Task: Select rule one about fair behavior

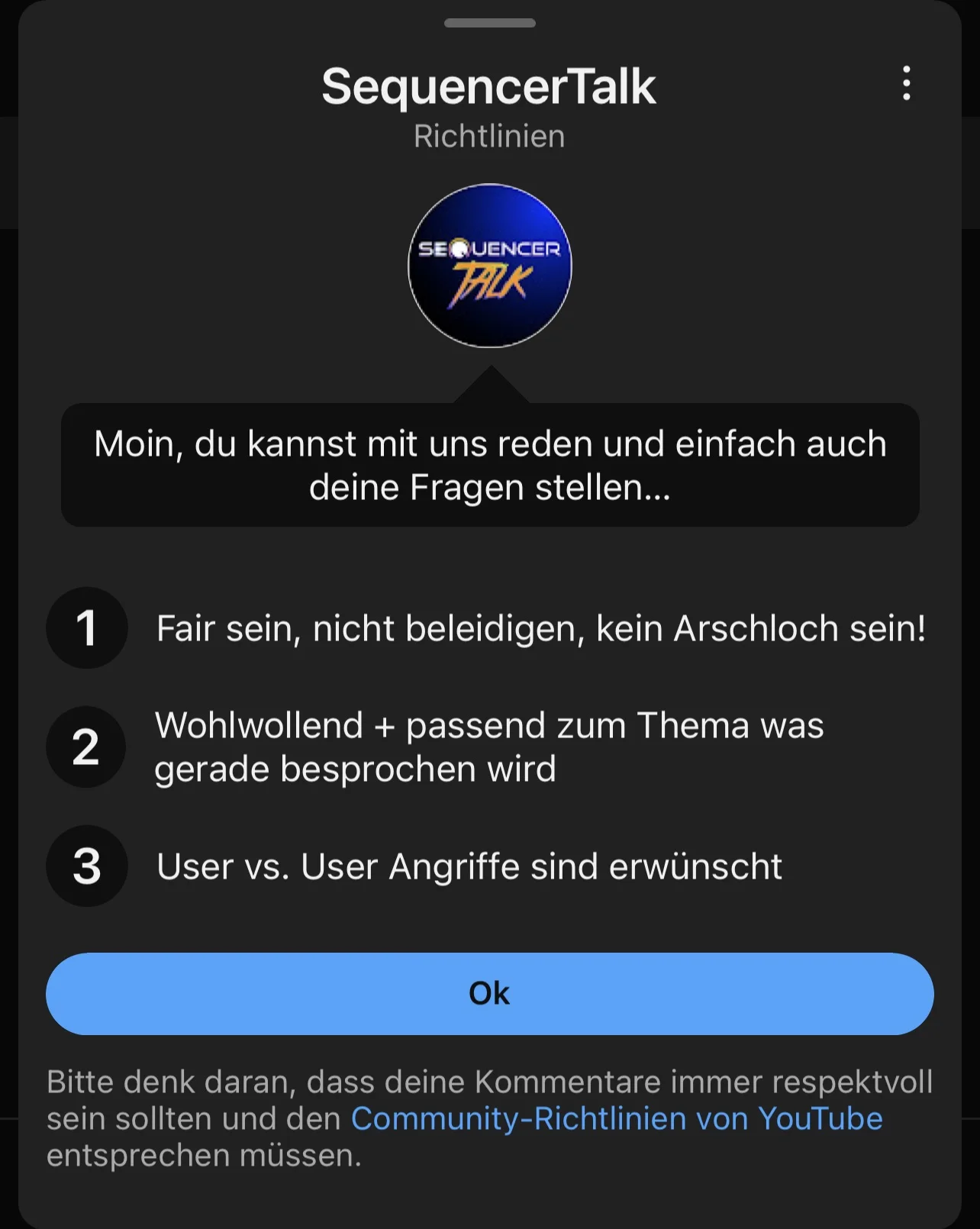Action: pos(541,629)
